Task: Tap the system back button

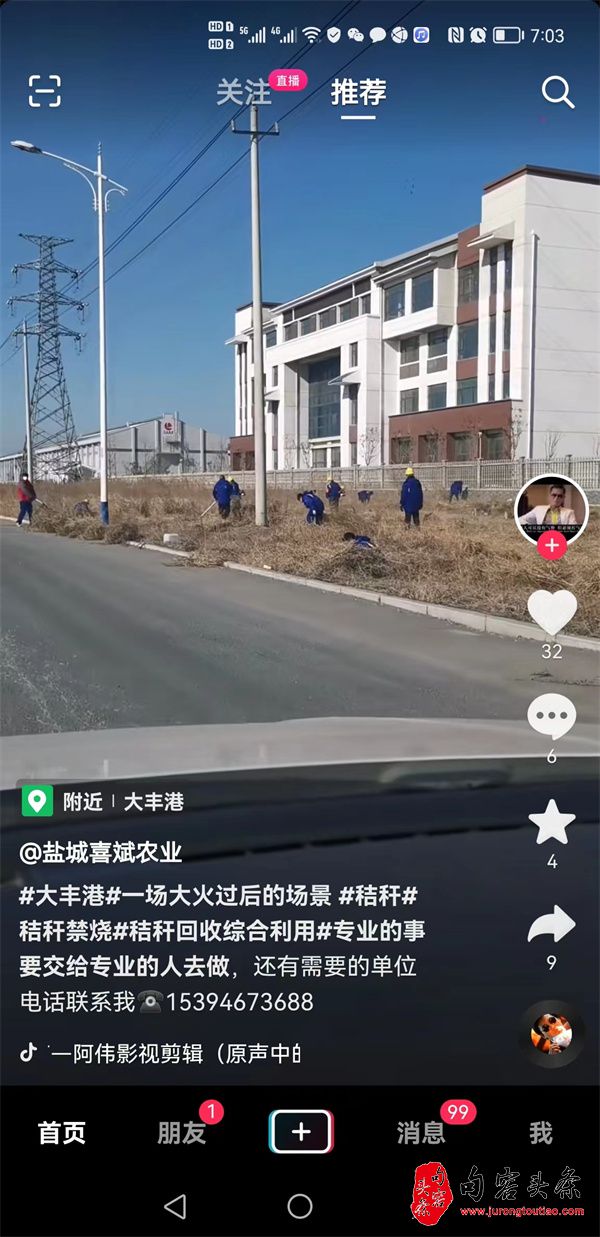Action: click(x=174, y=1206)
